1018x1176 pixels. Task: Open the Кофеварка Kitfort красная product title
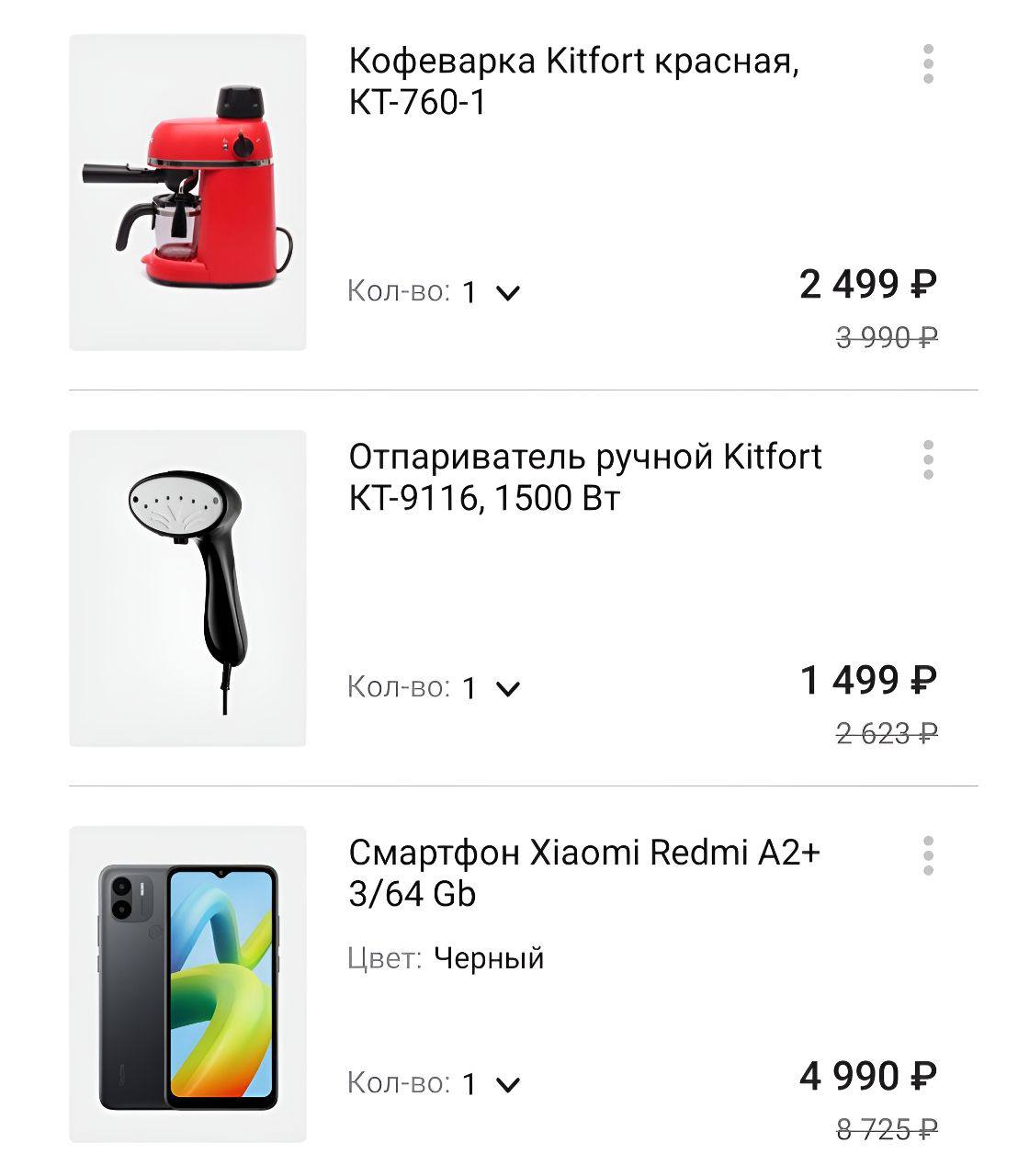[573, 82]
